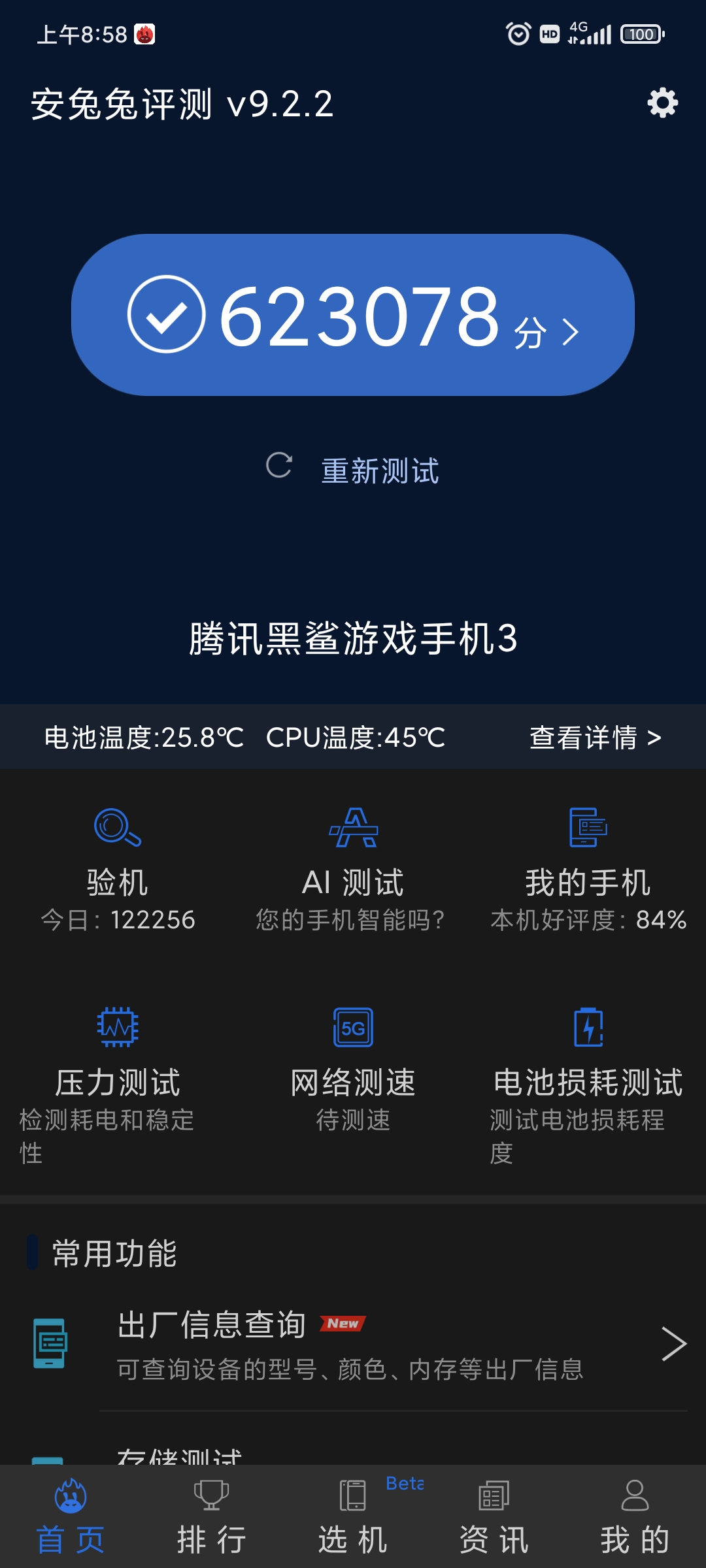Open the settings gear icon
Screen dimensions: 706x1568
tap(662, 103)
